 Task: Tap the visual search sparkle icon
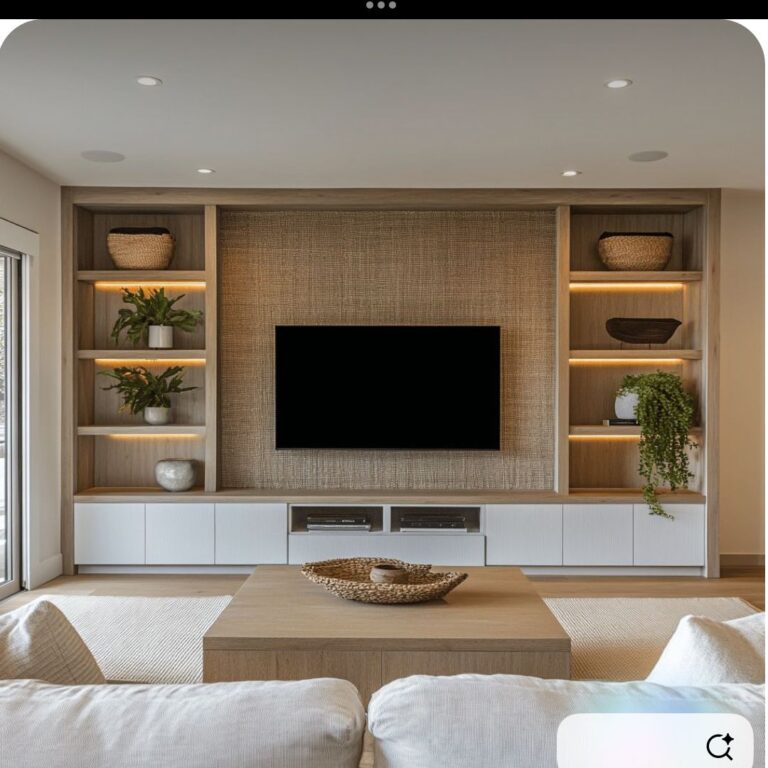[719, 746]
